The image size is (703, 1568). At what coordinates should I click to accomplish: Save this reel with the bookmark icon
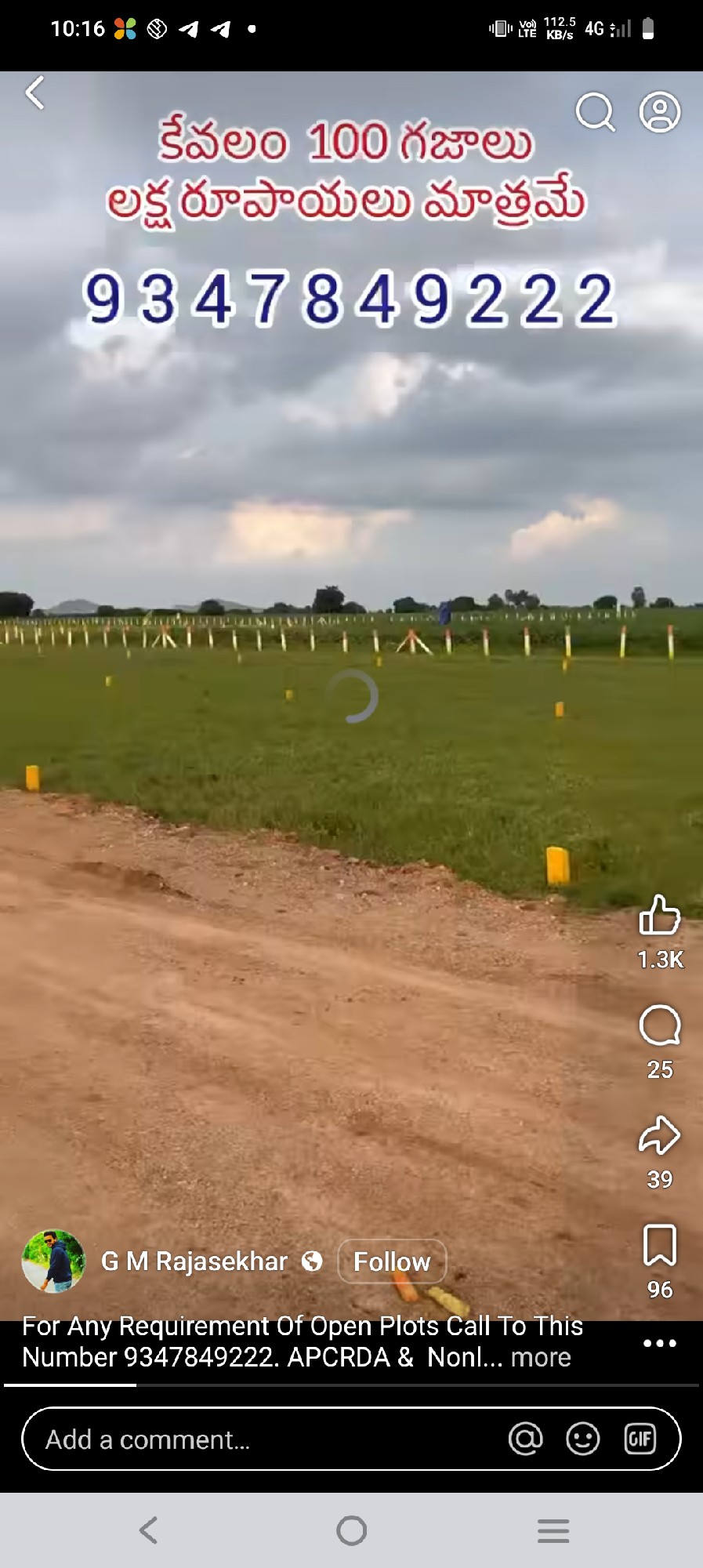[660, 1245]
